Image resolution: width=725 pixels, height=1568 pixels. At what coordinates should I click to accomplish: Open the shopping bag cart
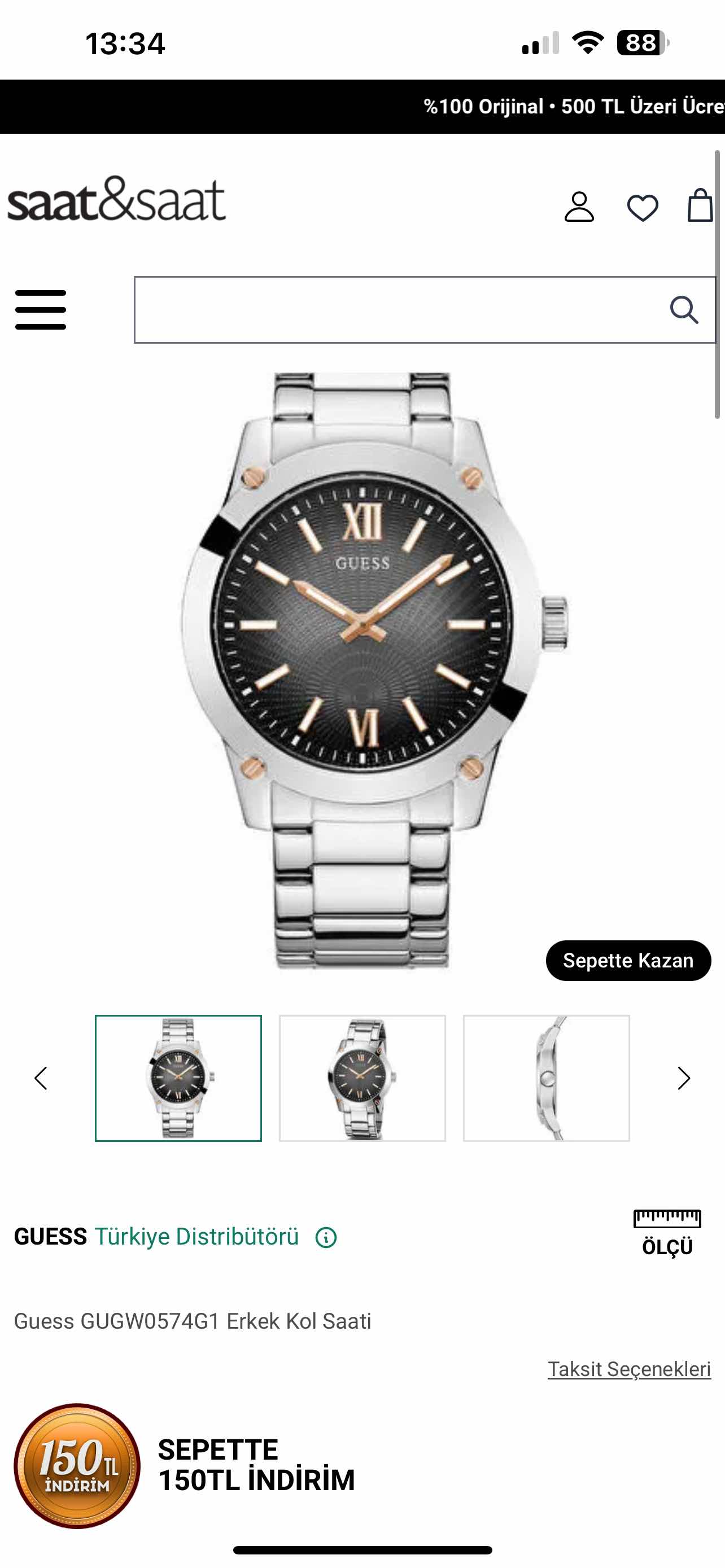700,206
